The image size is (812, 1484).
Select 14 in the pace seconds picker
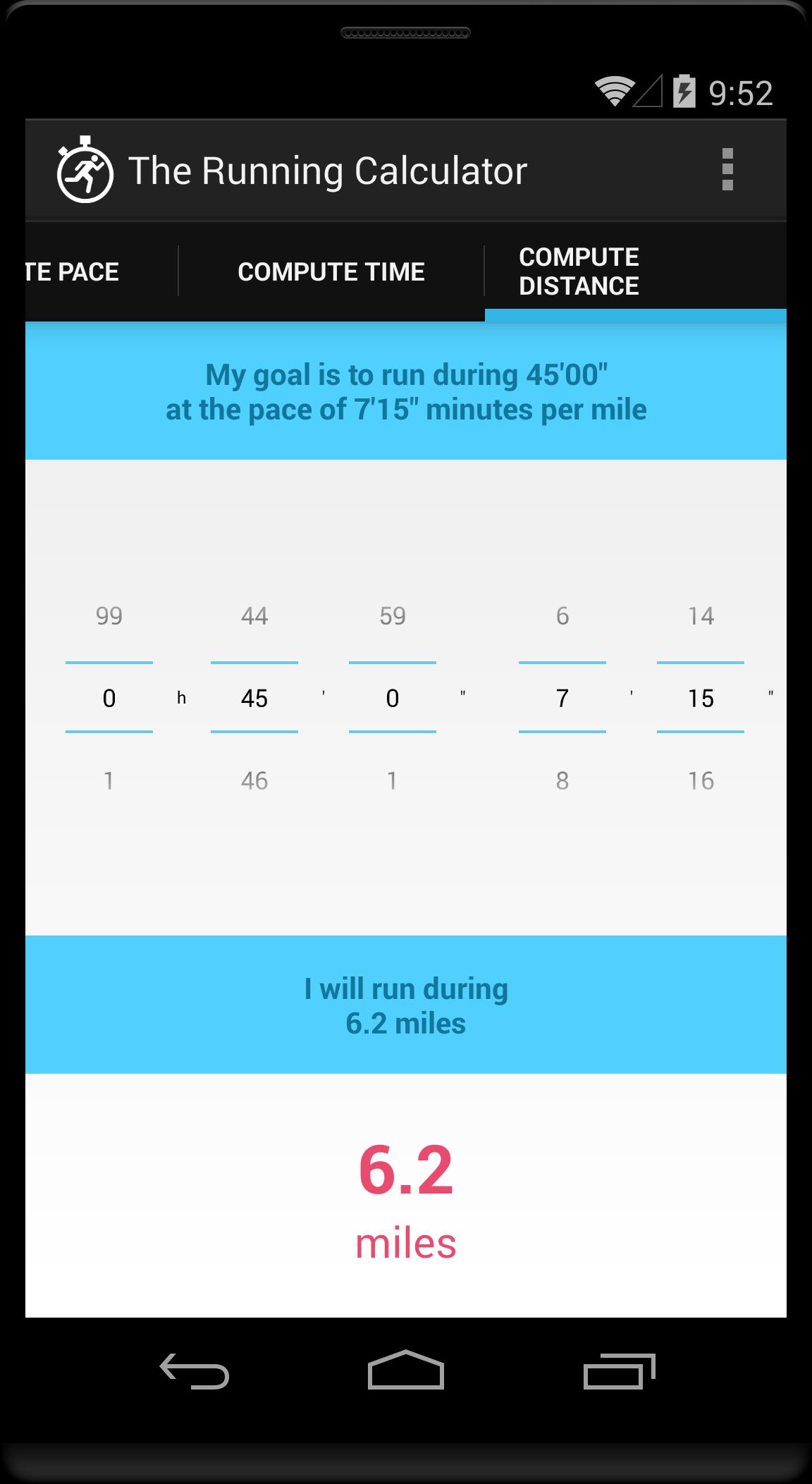[x=701, y=616]
